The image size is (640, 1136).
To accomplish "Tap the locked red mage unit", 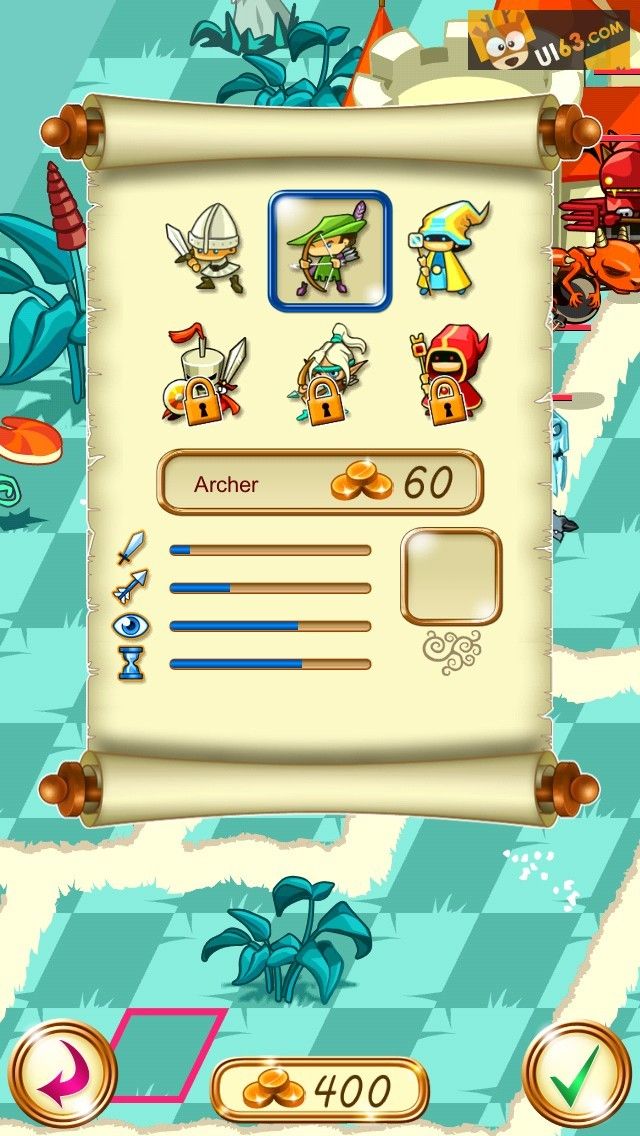I will [447, 373].
